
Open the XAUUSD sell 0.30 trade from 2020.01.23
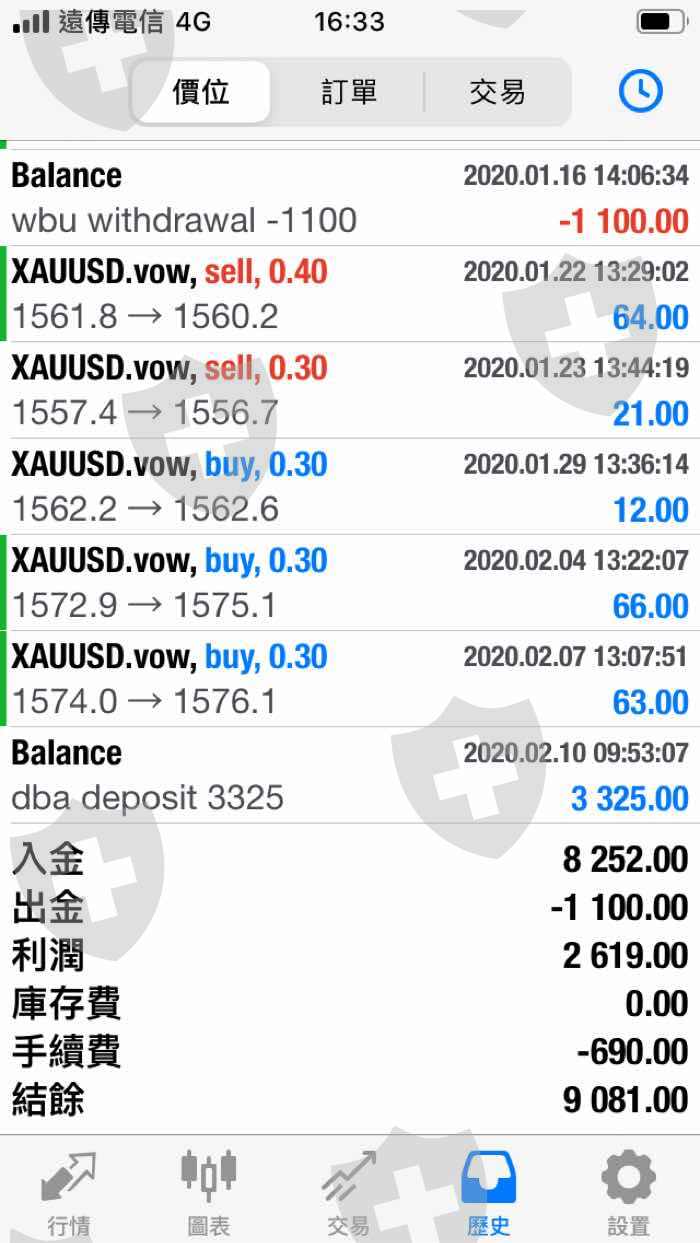[x=350, y=390]
